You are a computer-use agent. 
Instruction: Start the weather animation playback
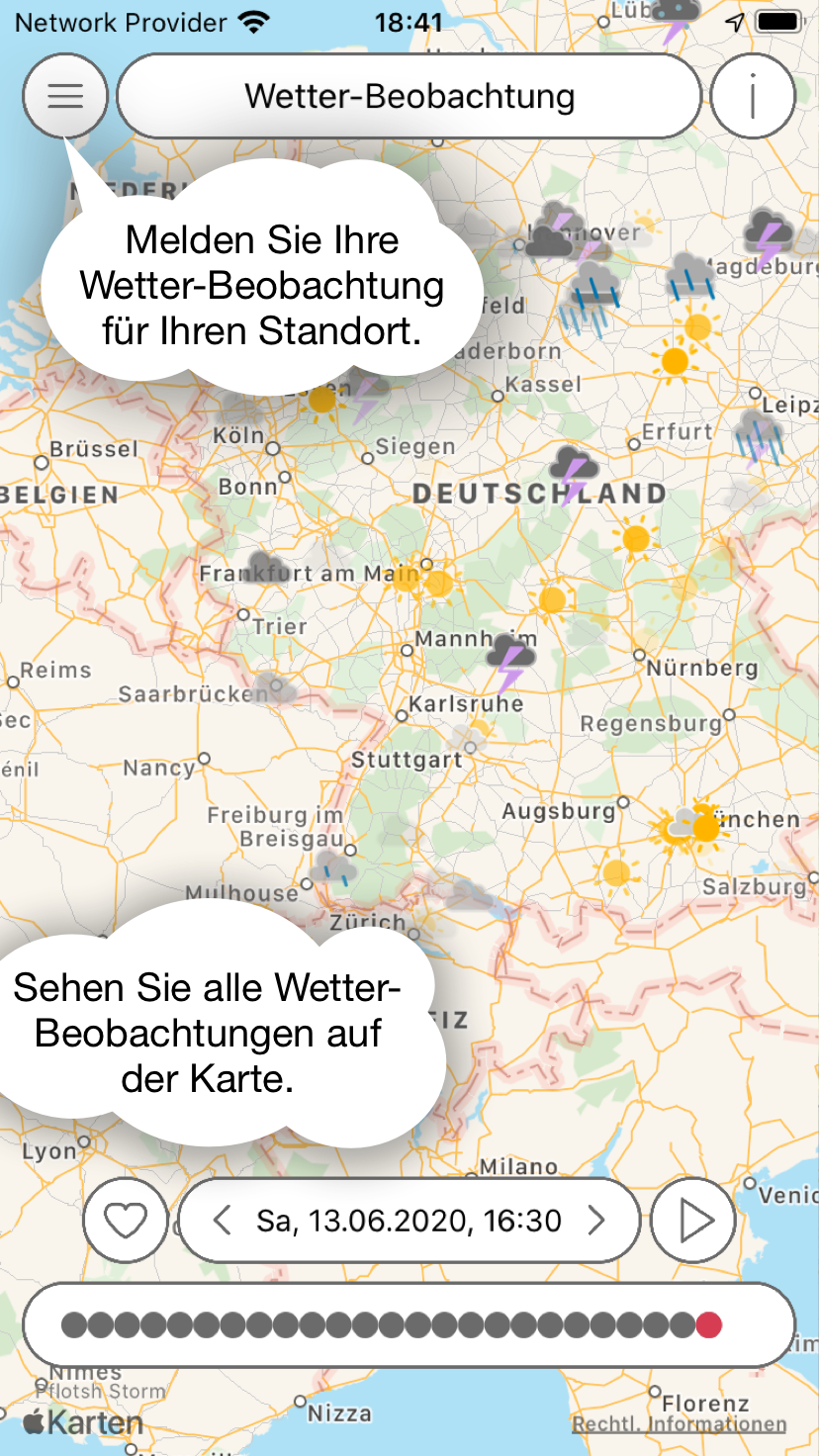pyautogui.click(x=694, y=1221)
